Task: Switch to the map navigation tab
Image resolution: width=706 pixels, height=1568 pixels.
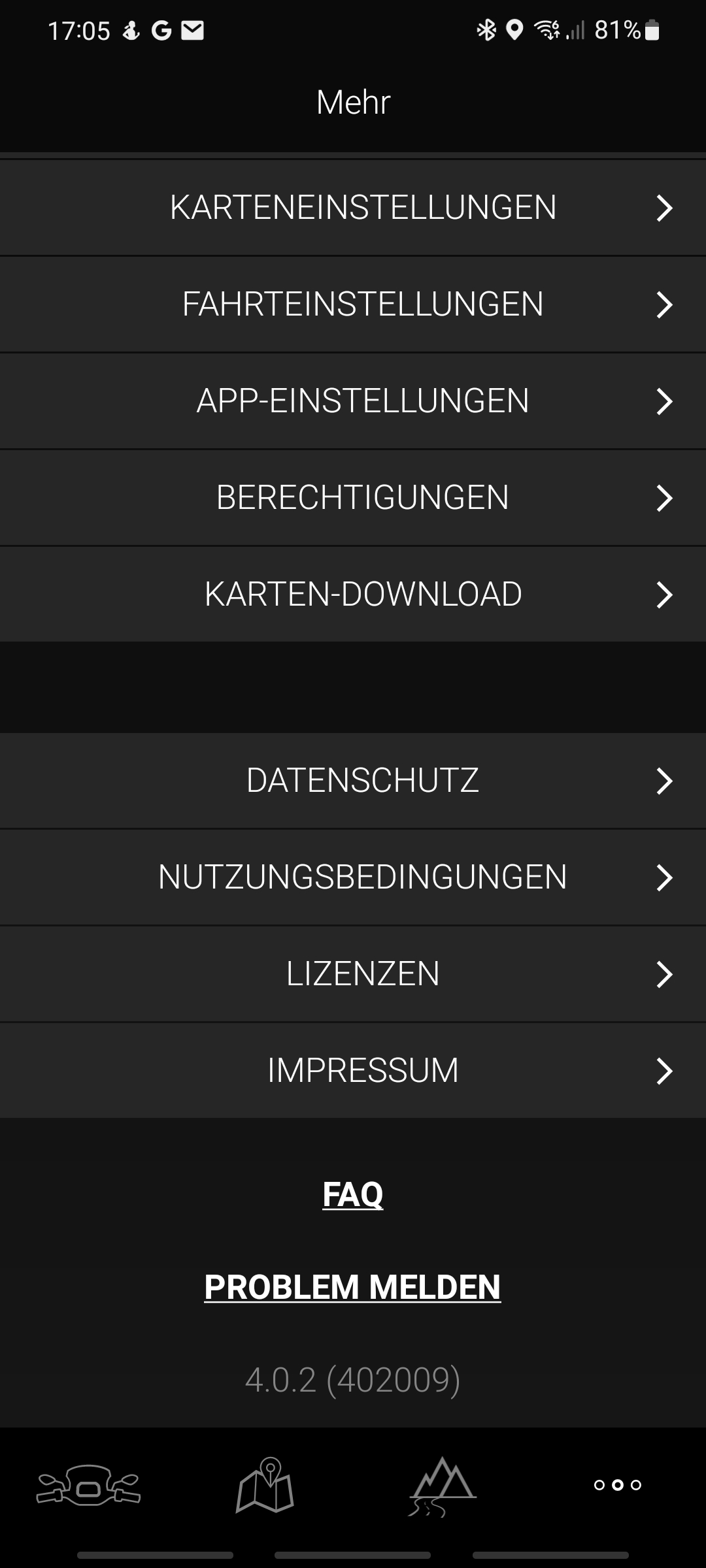Action: [265, 1485]
